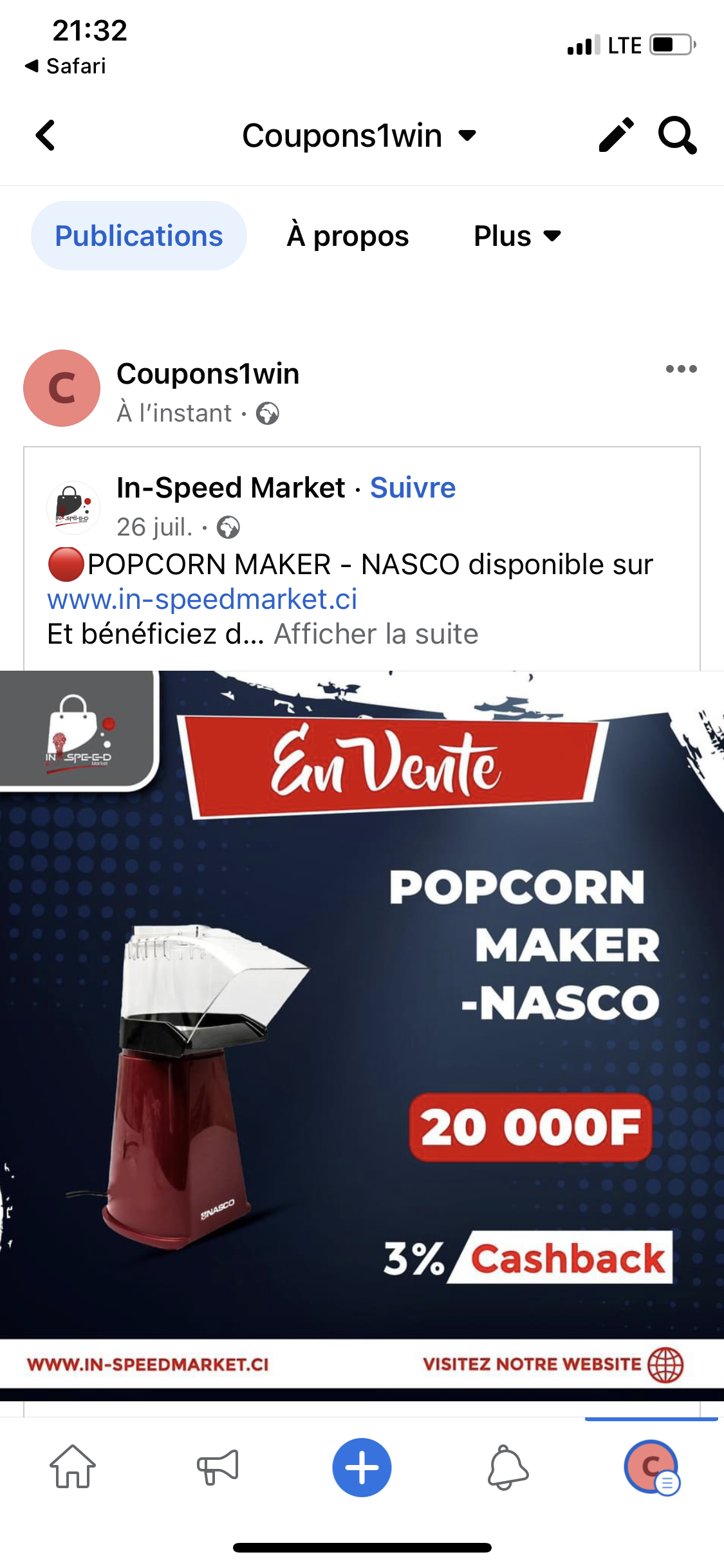Screen dimensions: 724x1568
Task: Tap the pencil edit icon
Action: click(616, 135)
